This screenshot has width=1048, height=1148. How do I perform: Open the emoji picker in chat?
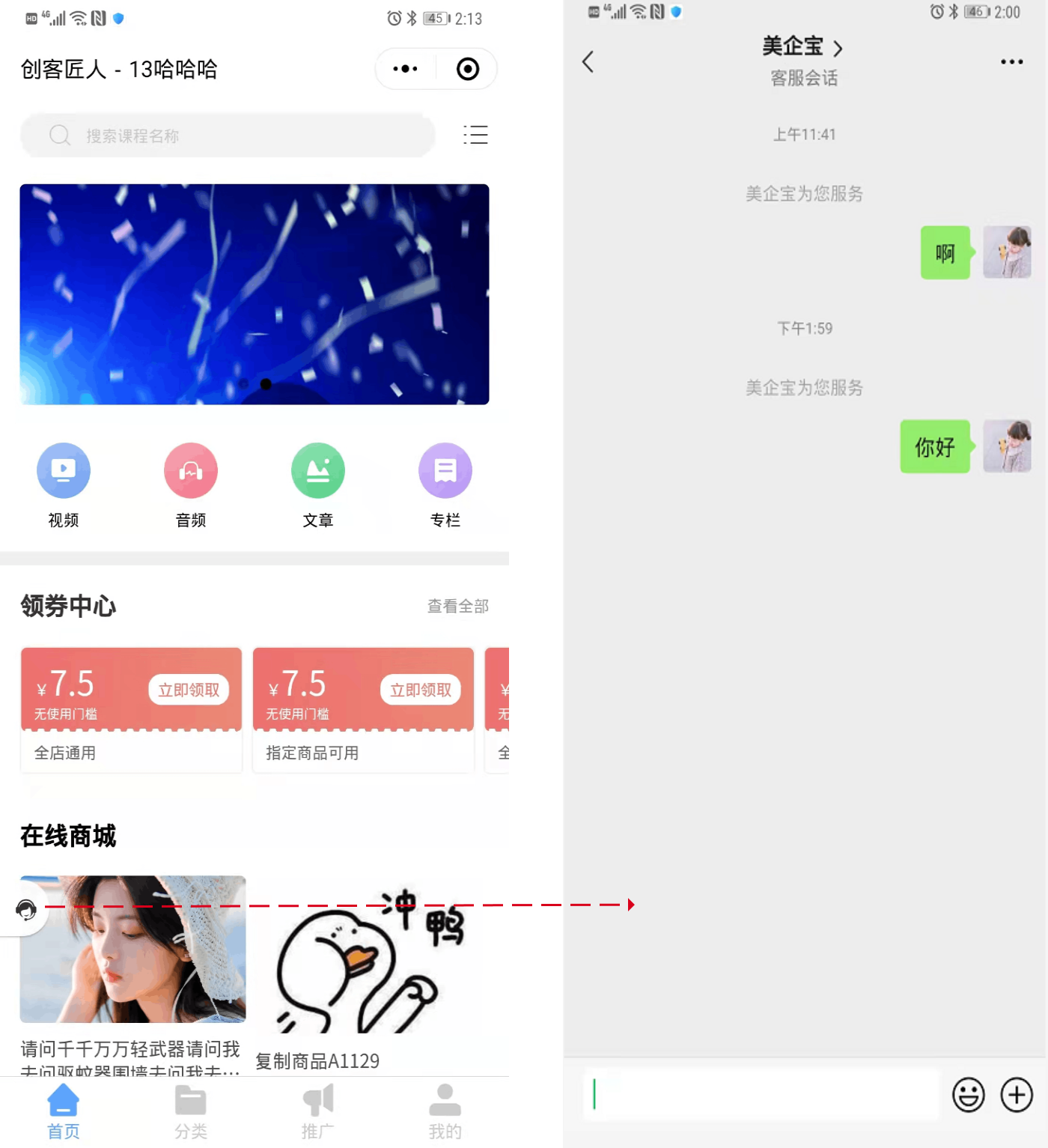click(968, 1095)
